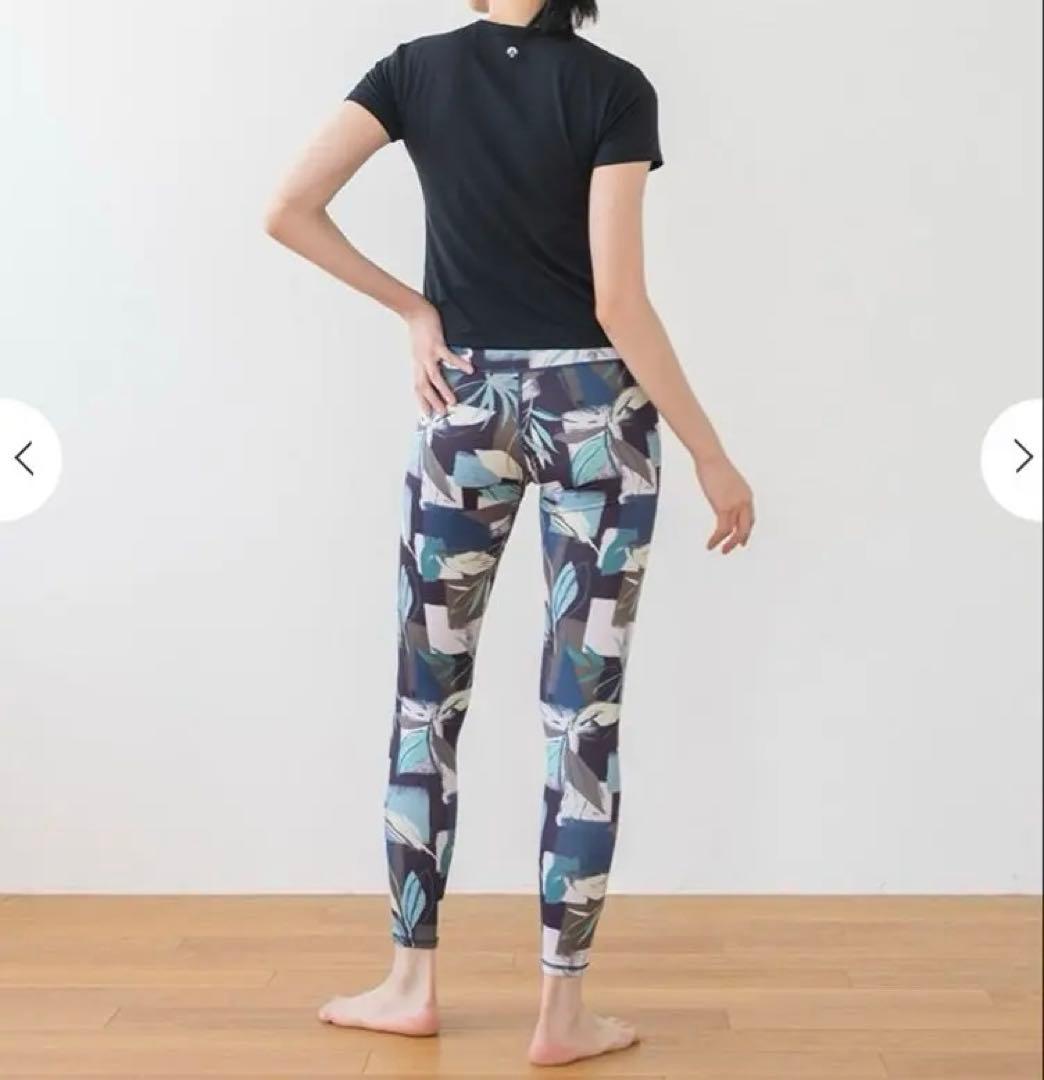Go to the previous product photo

click(25, 459)
